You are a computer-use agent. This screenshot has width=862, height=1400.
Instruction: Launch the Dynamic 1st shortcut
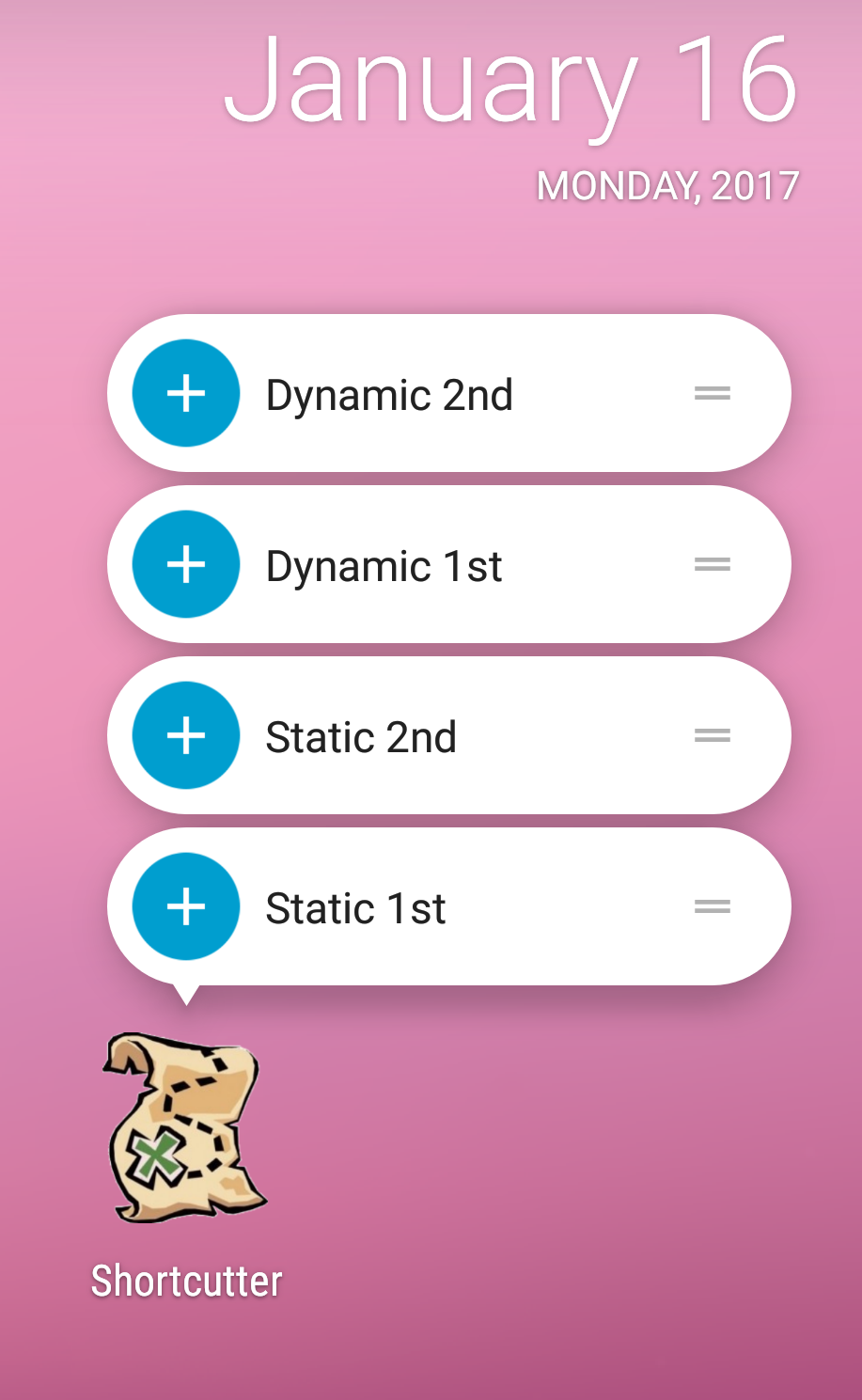click(384, 565)
